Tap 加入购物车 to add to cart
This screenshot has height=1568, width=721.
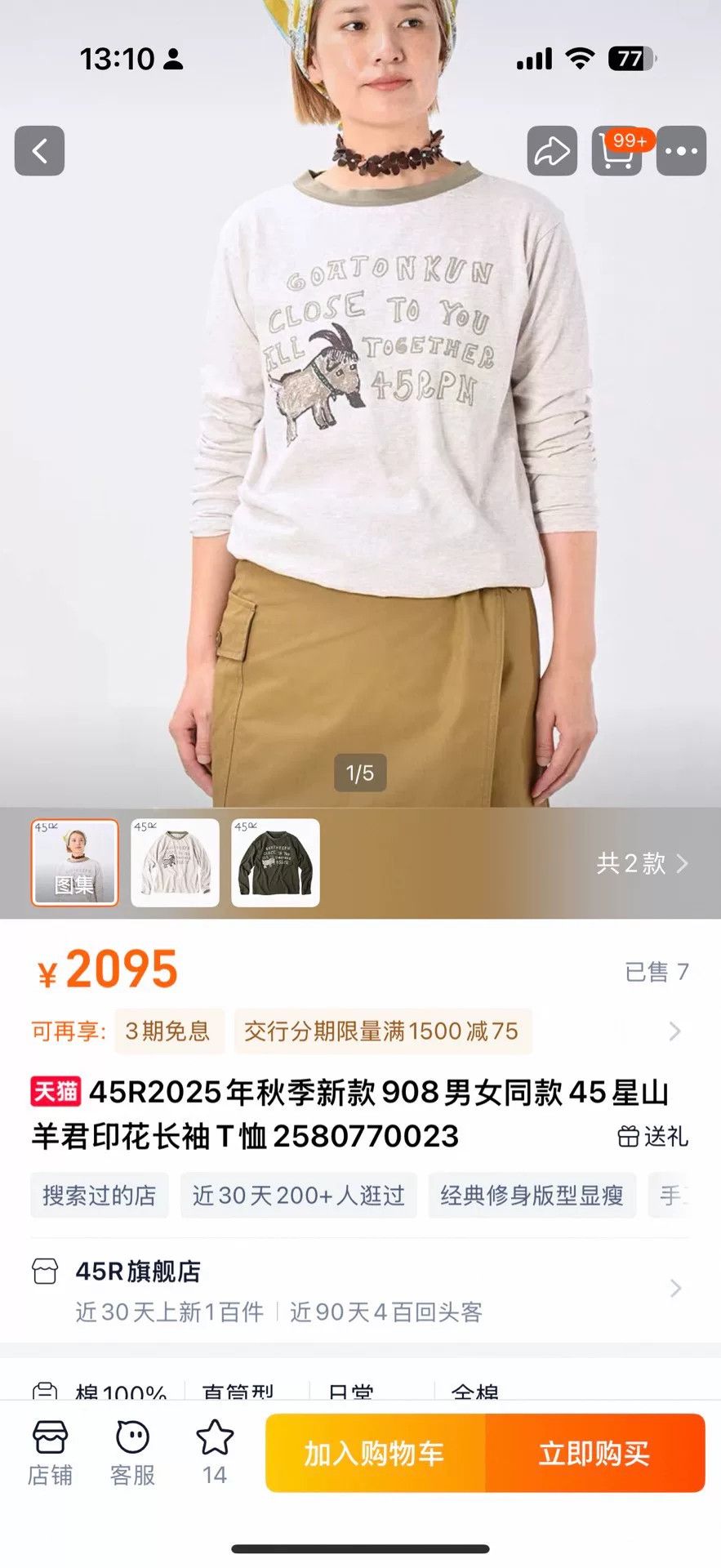tap(376, 1454)
